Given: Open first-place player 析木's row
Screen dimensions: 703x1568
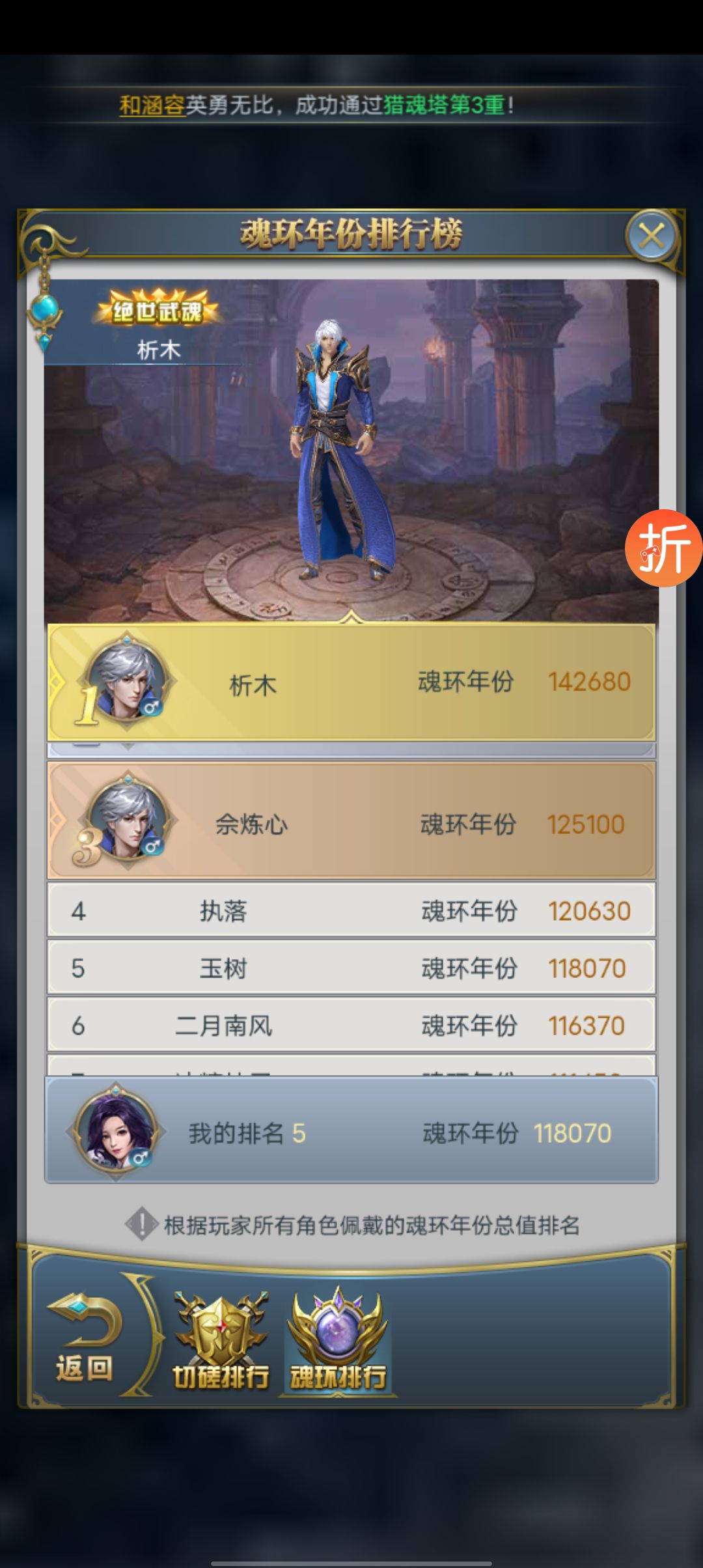Looking at the screenshot, I should click(351, 682).
